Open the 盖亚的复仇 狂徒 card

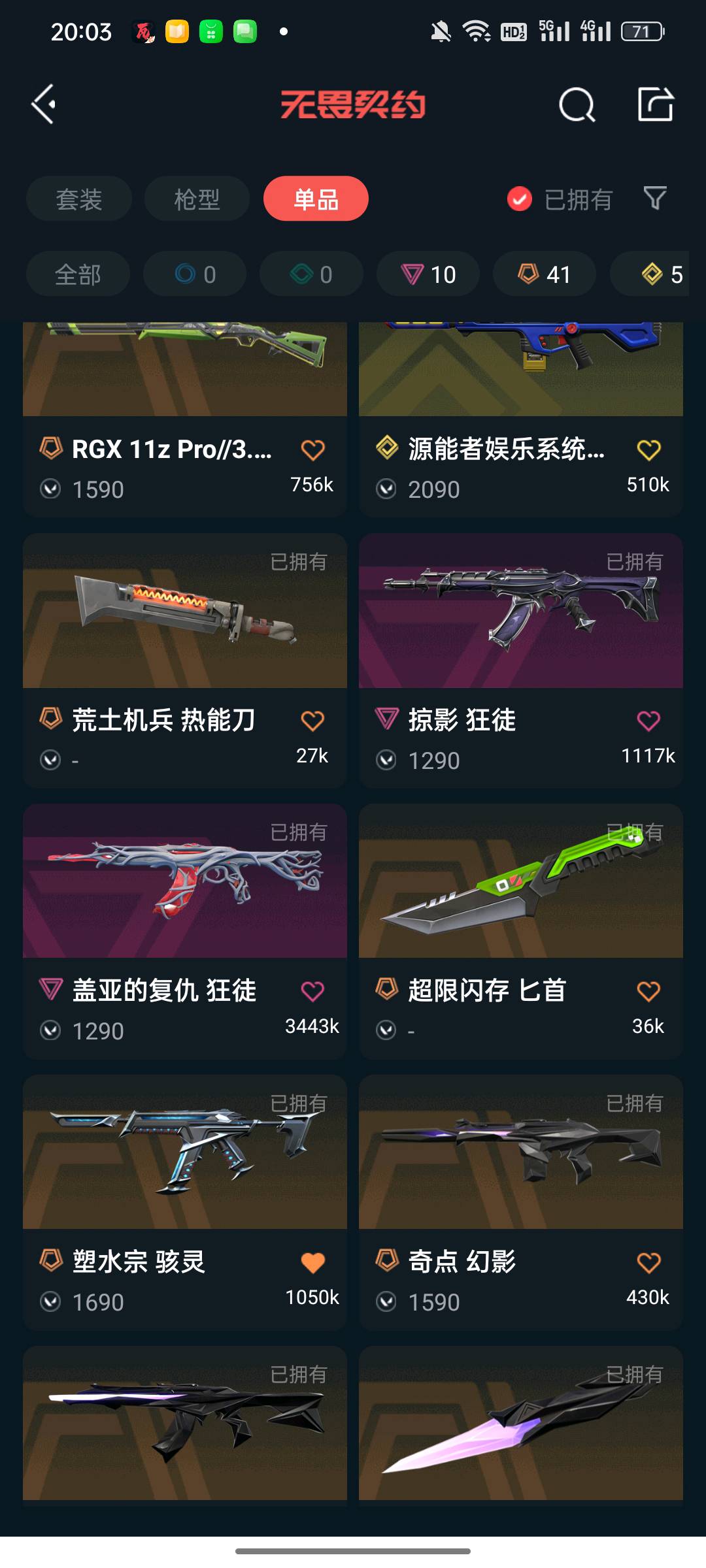point(185,932)
